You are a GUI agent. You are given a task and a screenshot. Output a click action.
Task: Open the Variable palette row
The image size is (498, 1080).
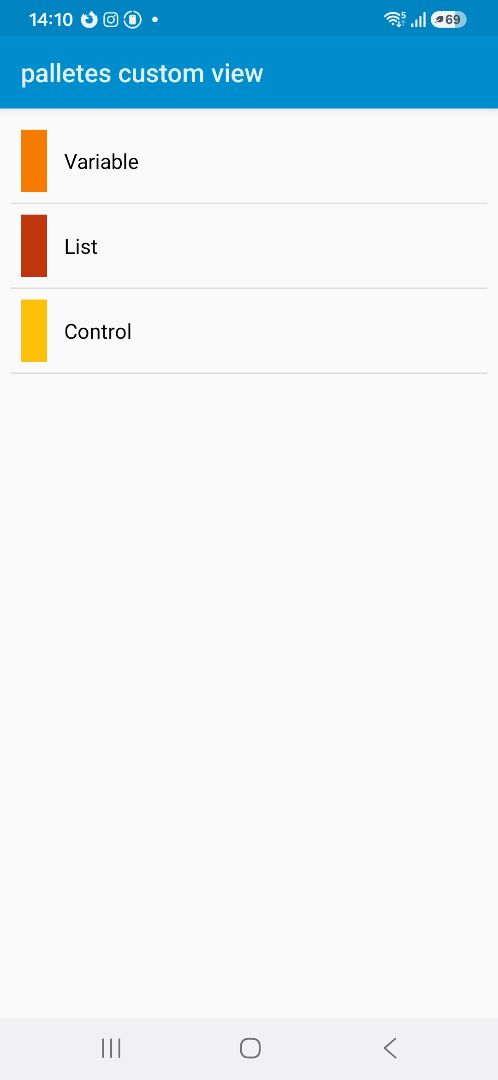(x=249, y=161)
